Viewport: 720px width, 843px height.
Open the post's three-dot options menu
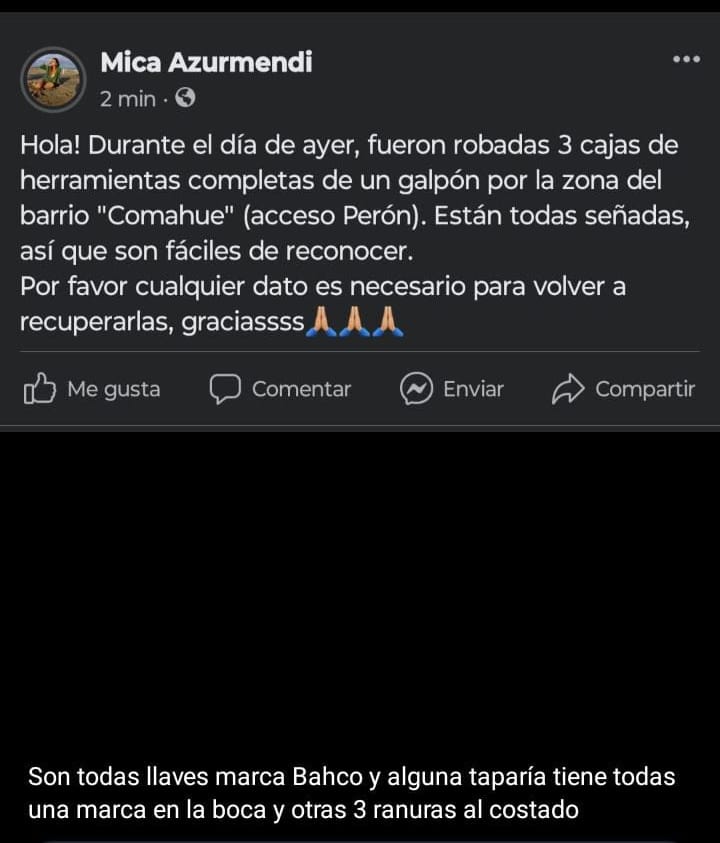[686, 60]
